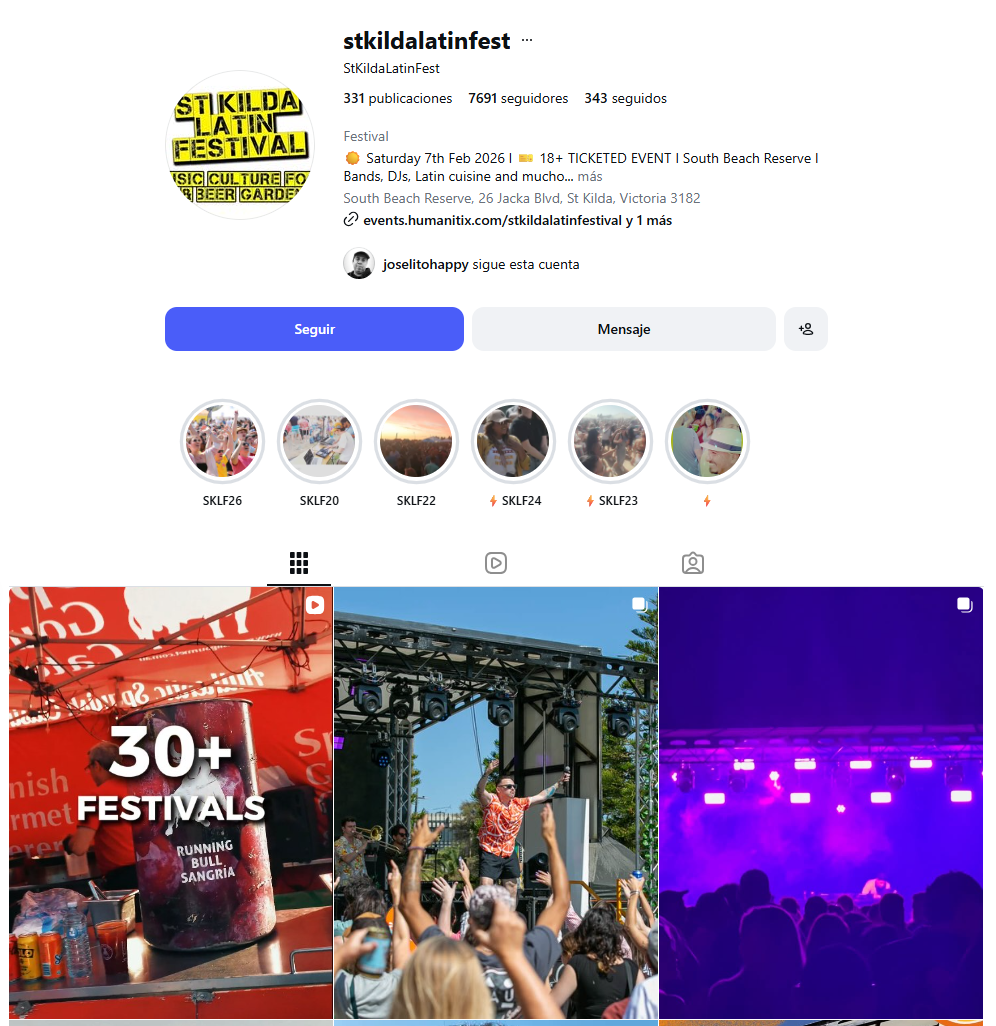Tap the Mensaje button

click(623, 329)
